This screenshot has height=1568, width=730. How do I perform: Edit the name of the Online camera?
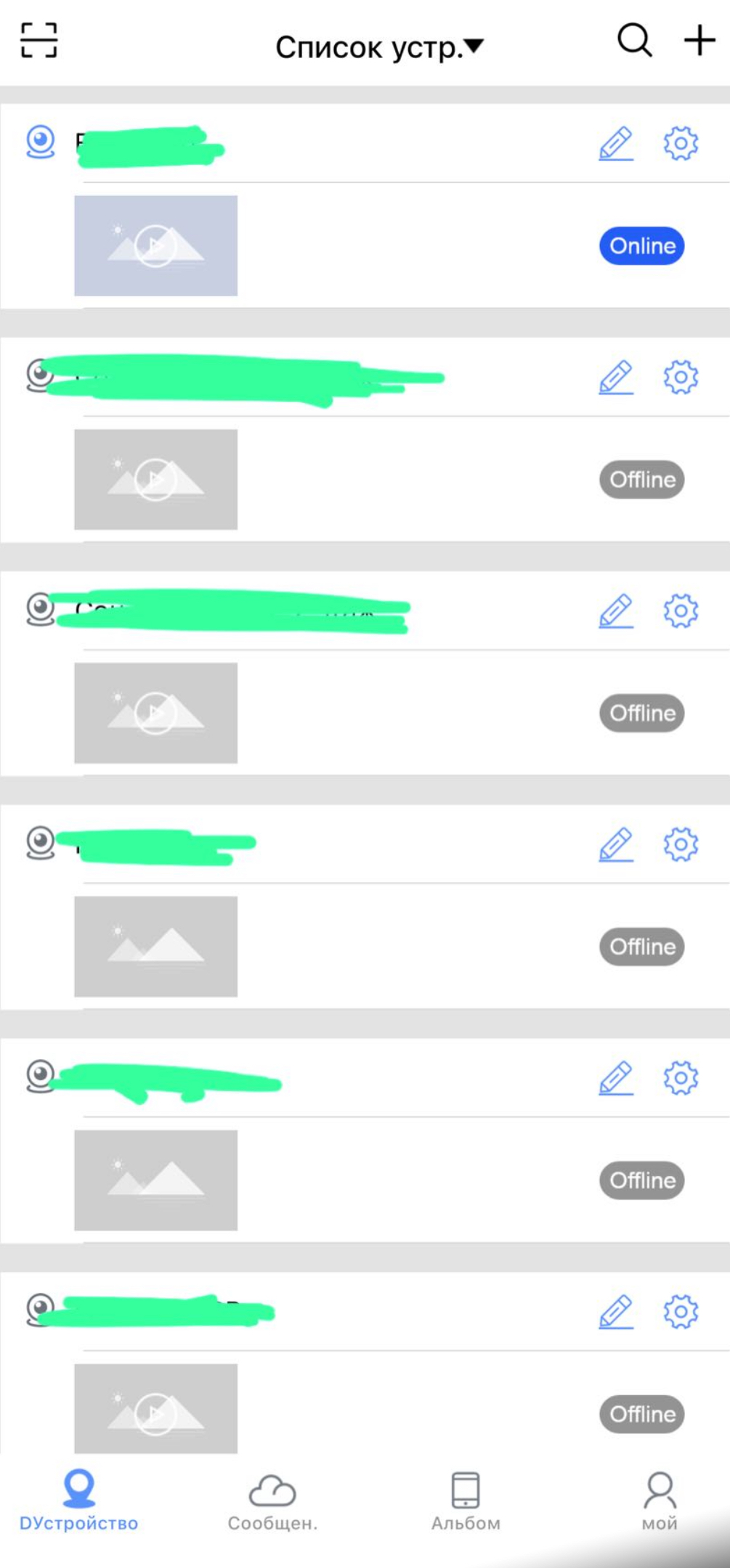tap(616, 143)
